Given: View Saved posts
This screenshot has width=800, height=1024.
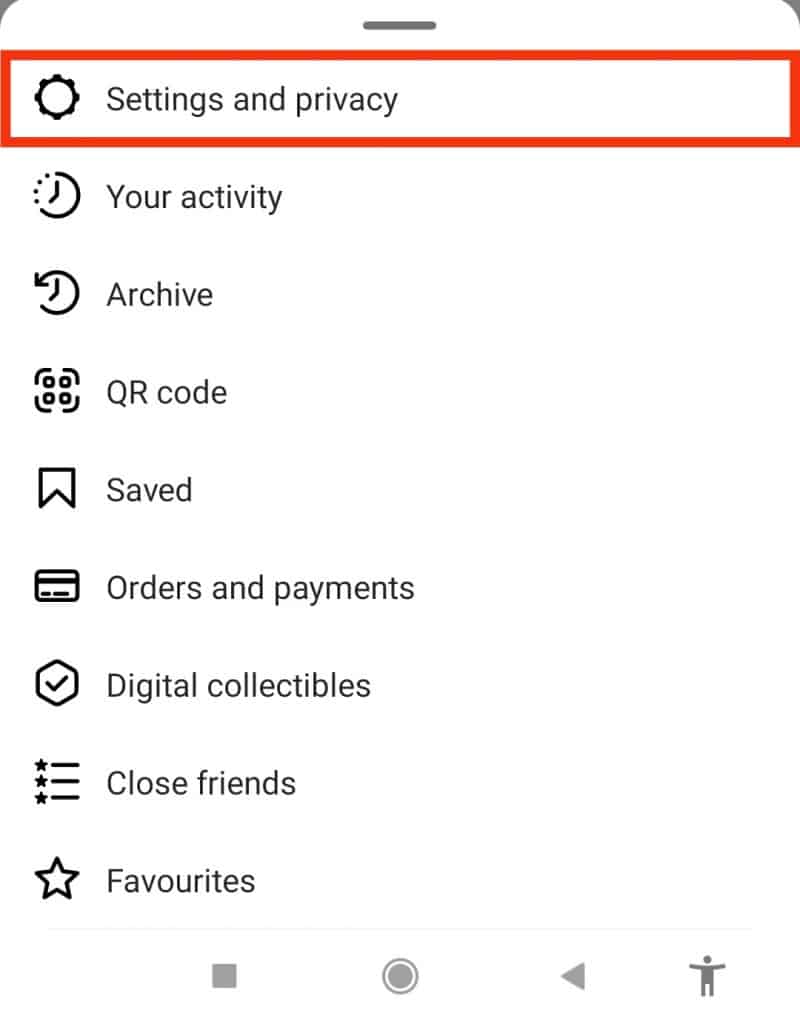Looking at the screenshot, I should [x=149, y=490].
